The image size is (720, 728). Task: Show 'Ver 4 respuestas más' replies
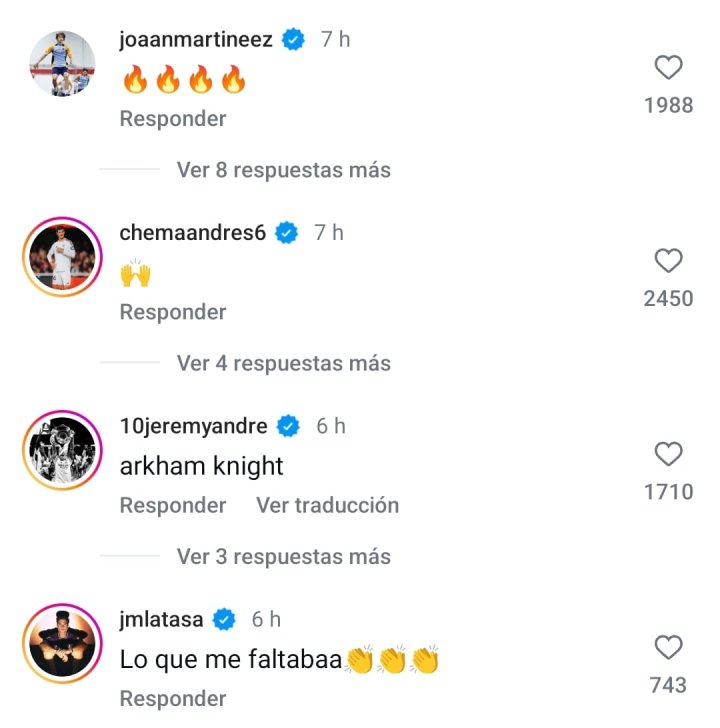(x=283, y=363)
